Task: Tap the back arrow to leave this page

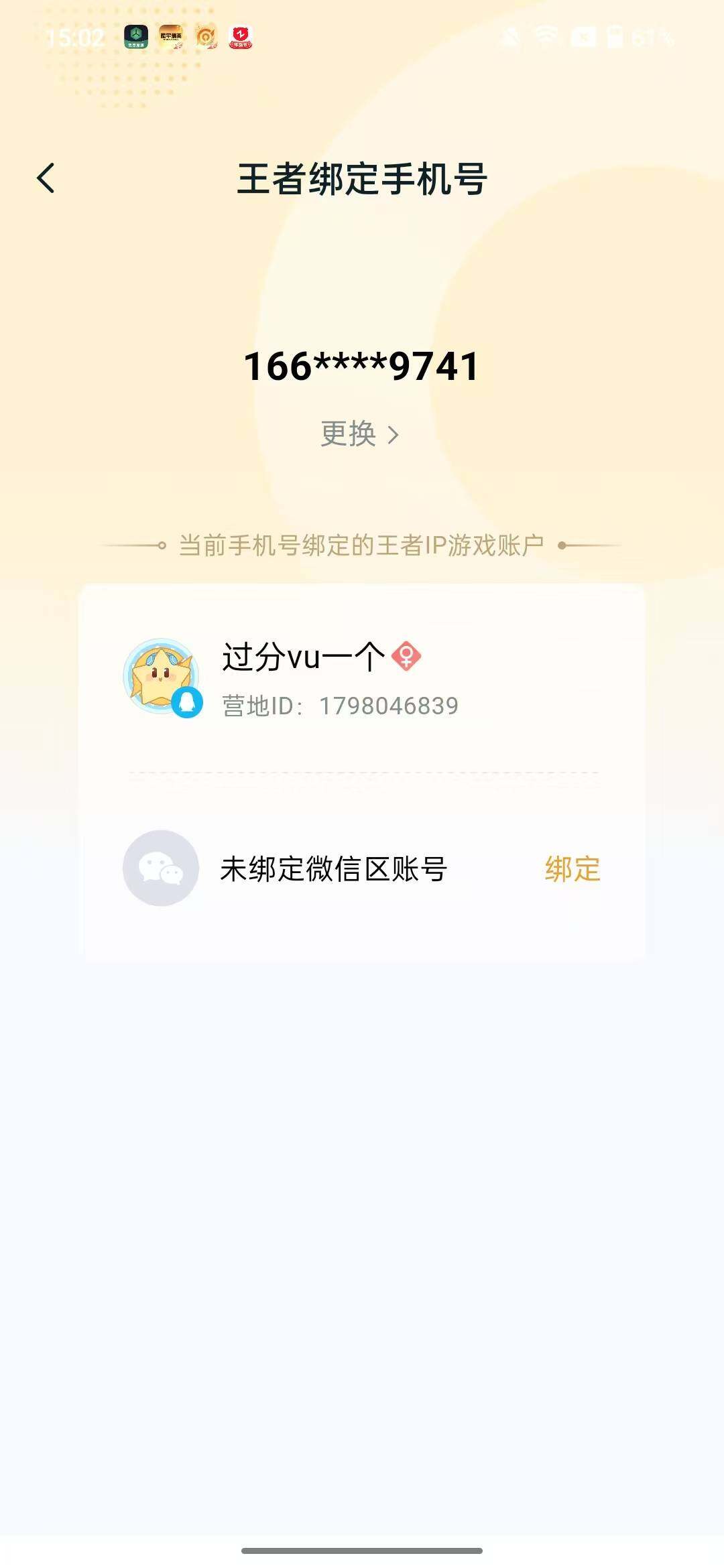Action: 46,177
